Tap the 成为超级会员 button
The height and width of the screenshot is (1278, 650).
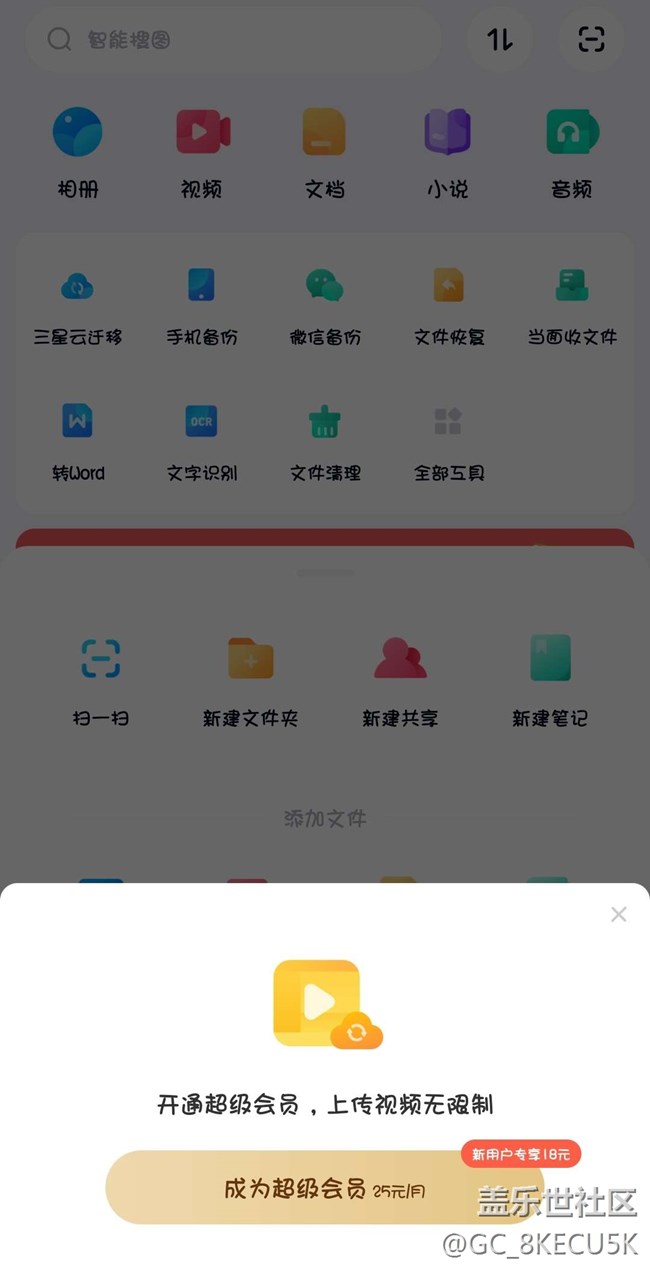(324, 1188)
